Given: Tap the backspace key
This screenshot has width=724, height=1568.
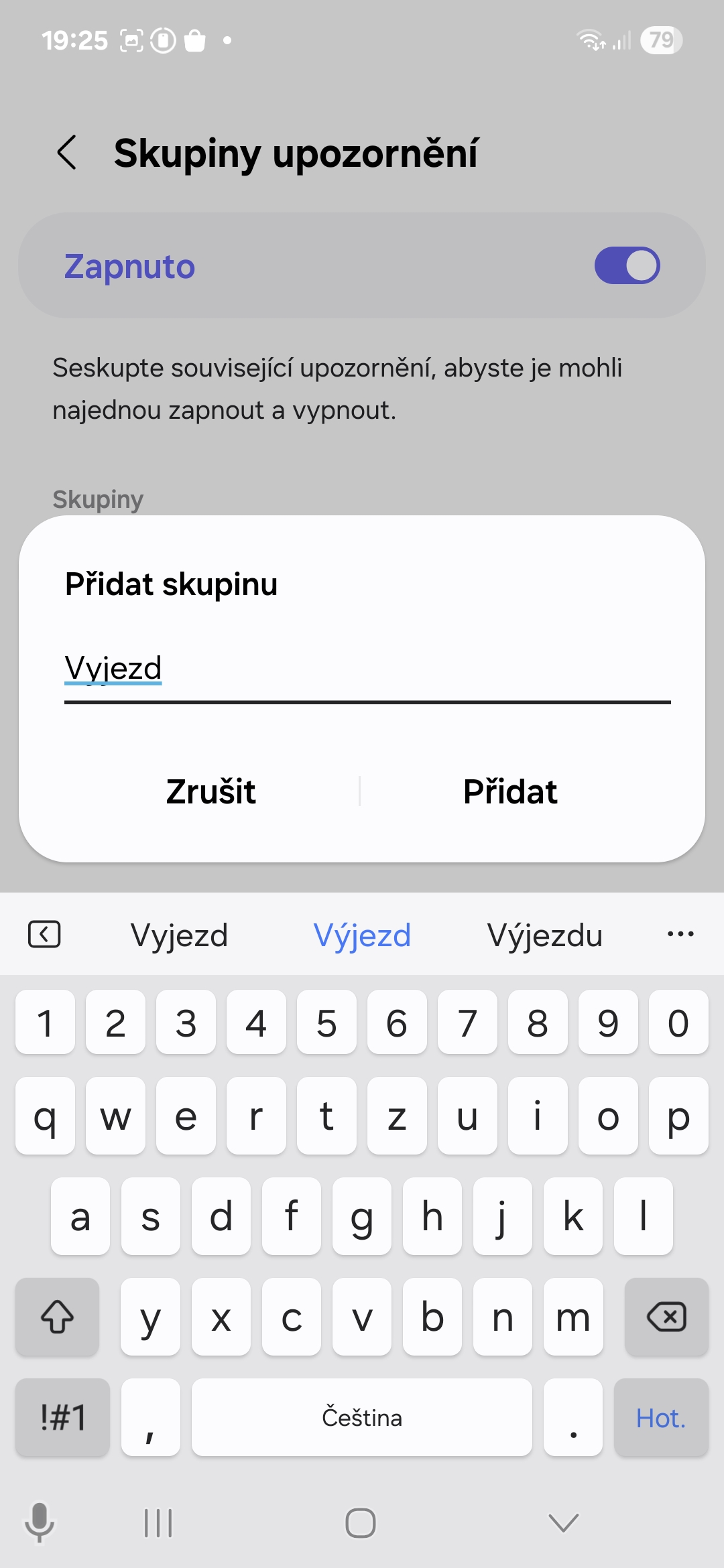Looking at the screenshot, I should [666, 1317].
